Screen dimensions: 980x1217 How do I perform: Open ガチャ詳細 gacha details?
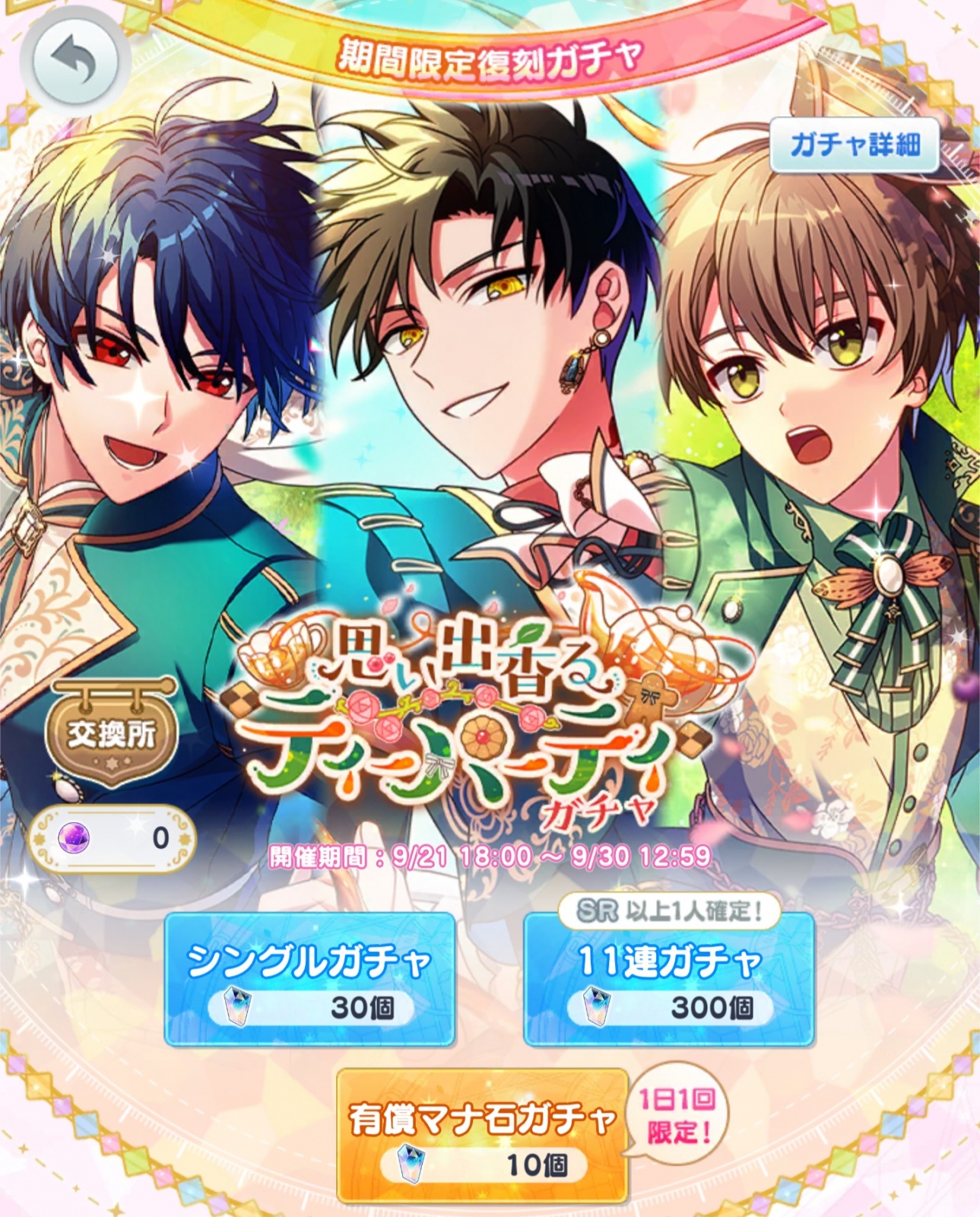click(x=855, y=145)
